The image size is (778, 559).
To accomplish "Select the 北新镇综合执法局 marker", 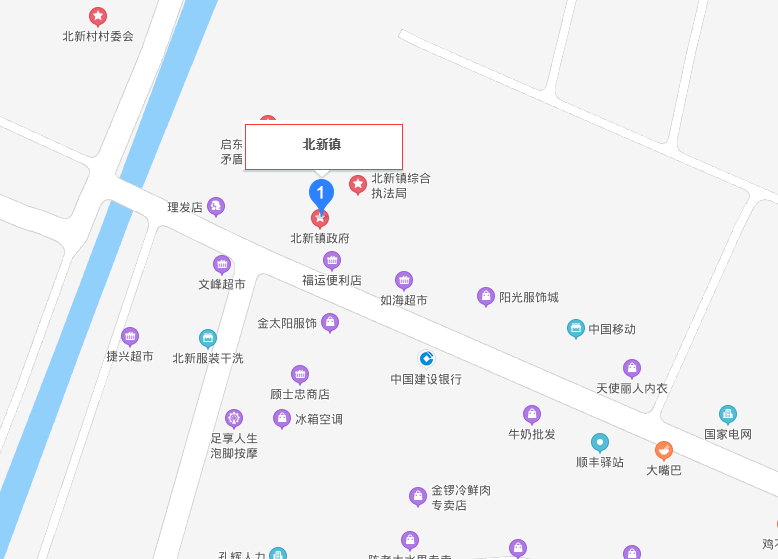I will pyautogui.click(x=357, y=185).
